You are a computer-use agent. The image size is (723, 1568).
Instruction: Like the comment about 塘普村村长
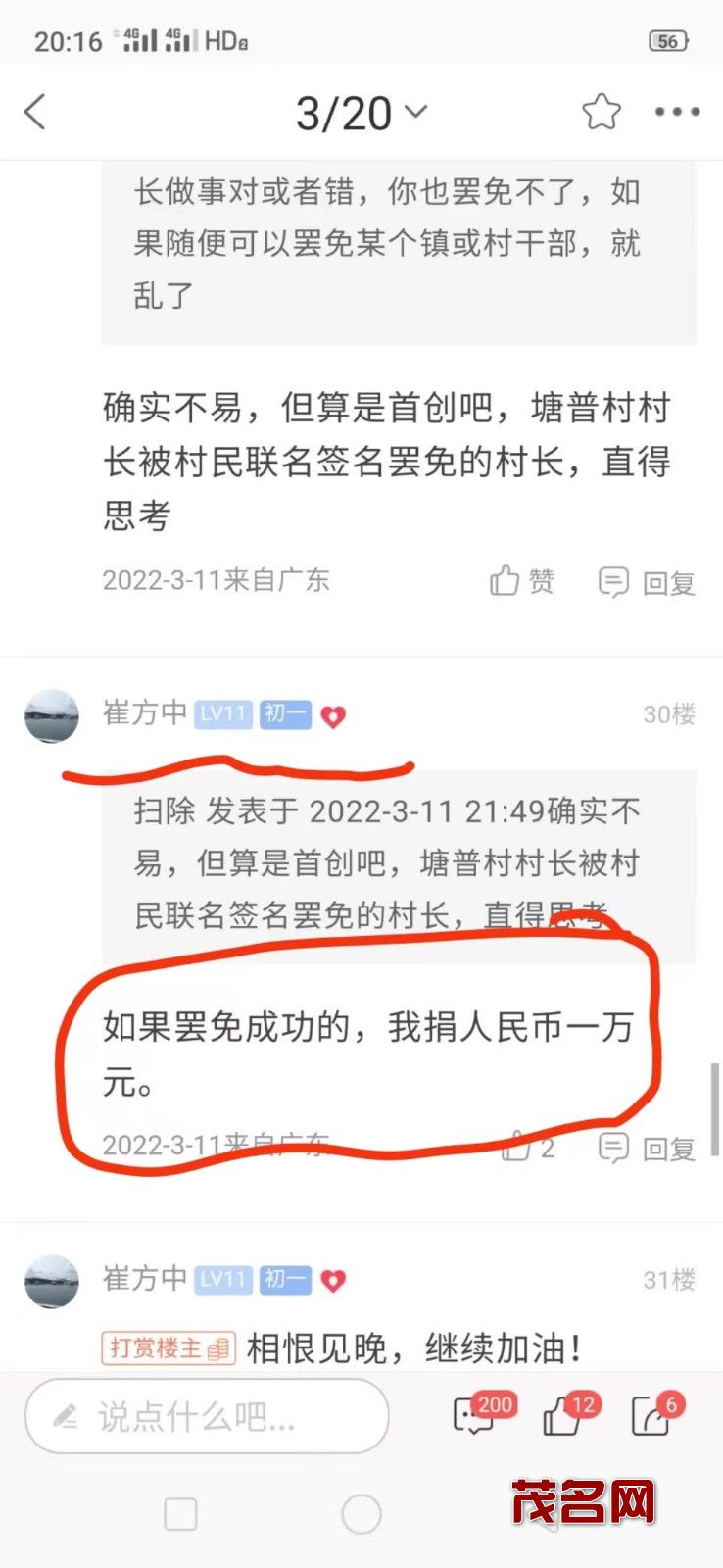tap(522, 581)
